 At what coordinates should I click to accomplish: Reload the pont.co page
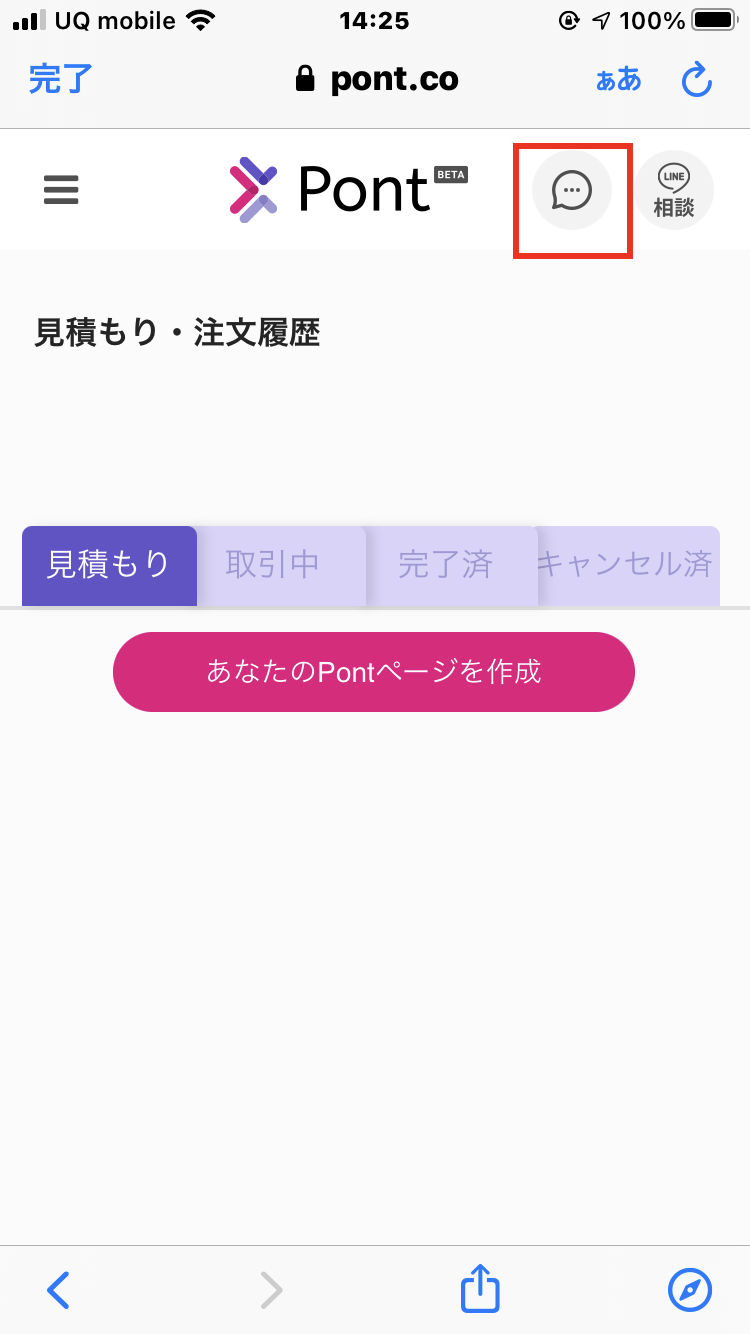pos(697,80)
